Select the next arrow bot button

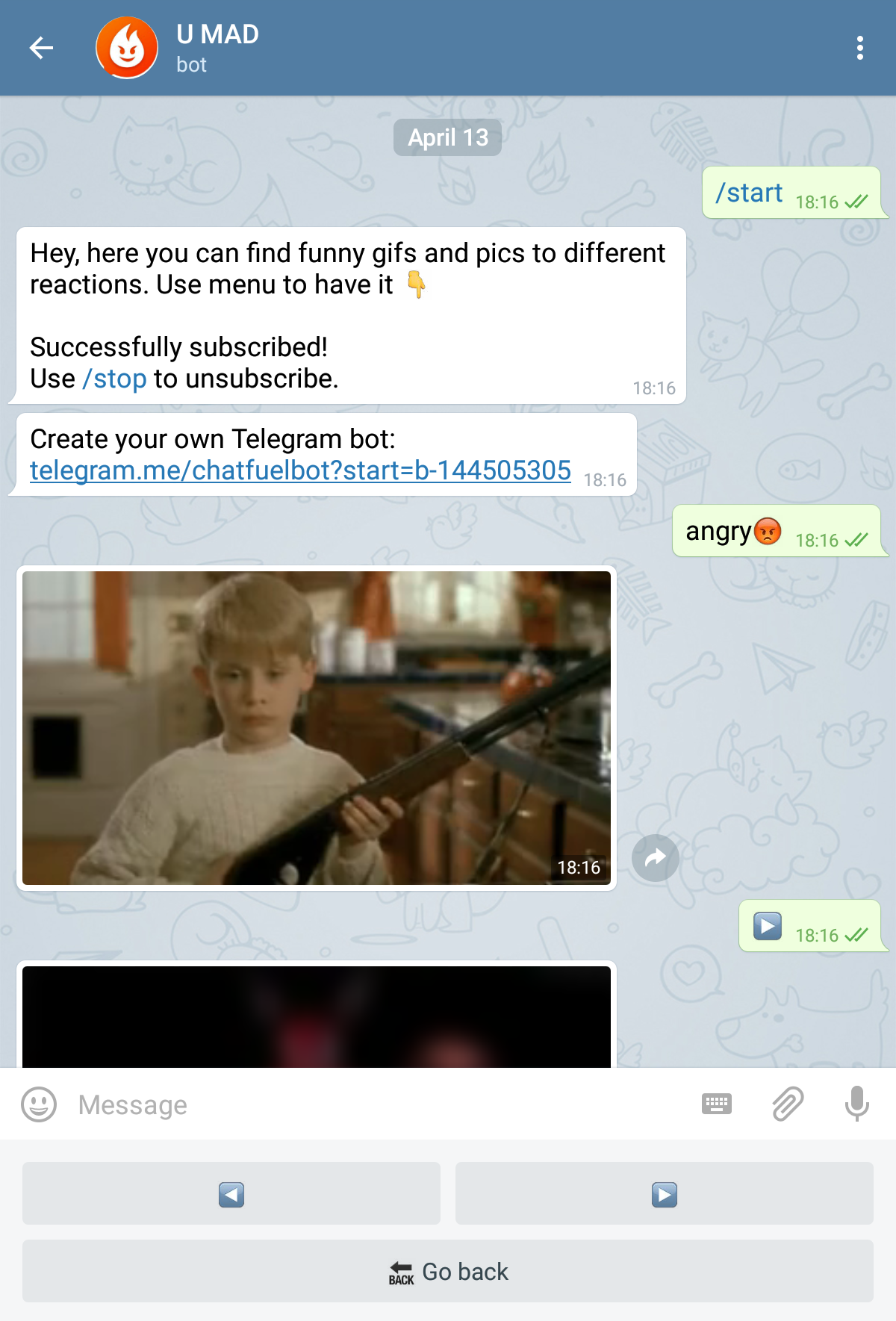coord(664,1193)
